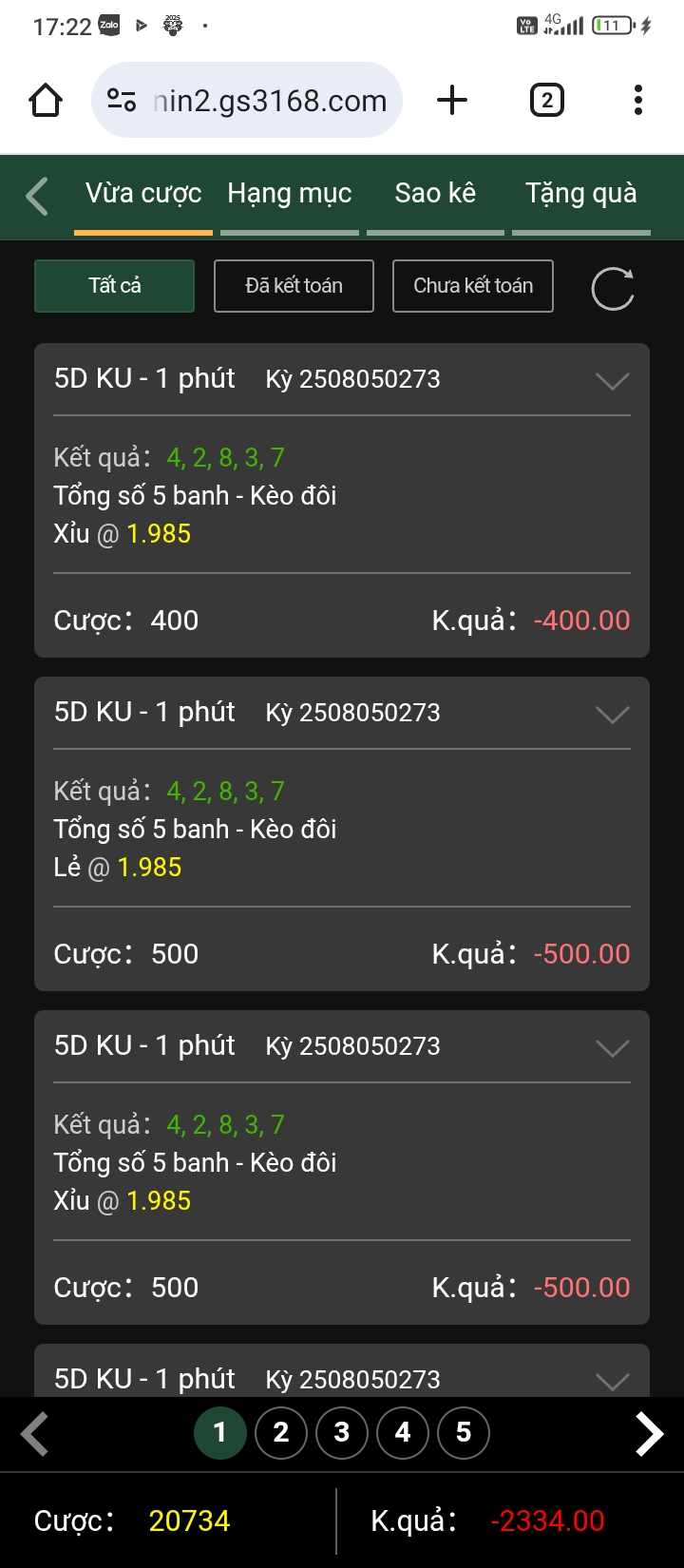
Task: Open the browser overflow menu
Action: pos(637,100)
